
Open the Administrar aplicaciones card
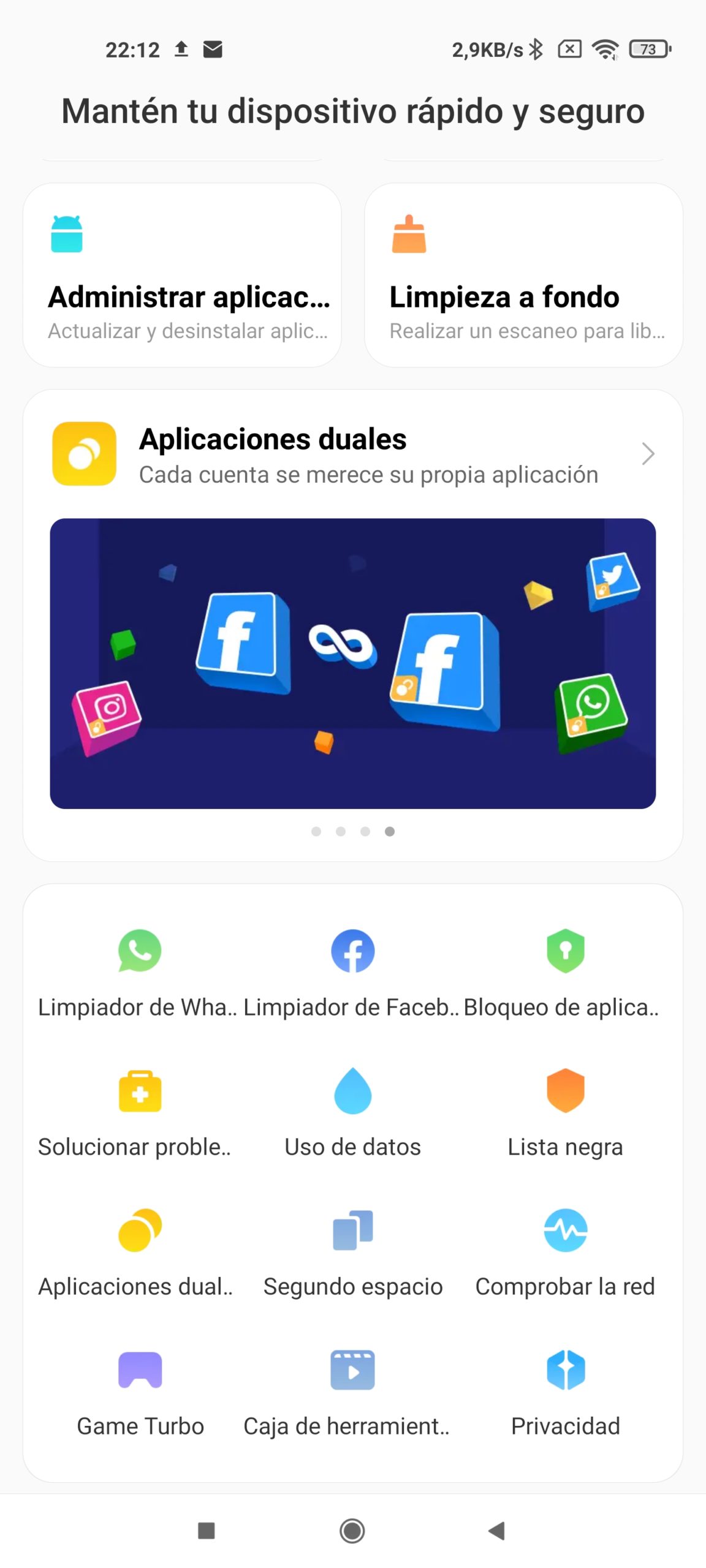(x=182, y=275)
